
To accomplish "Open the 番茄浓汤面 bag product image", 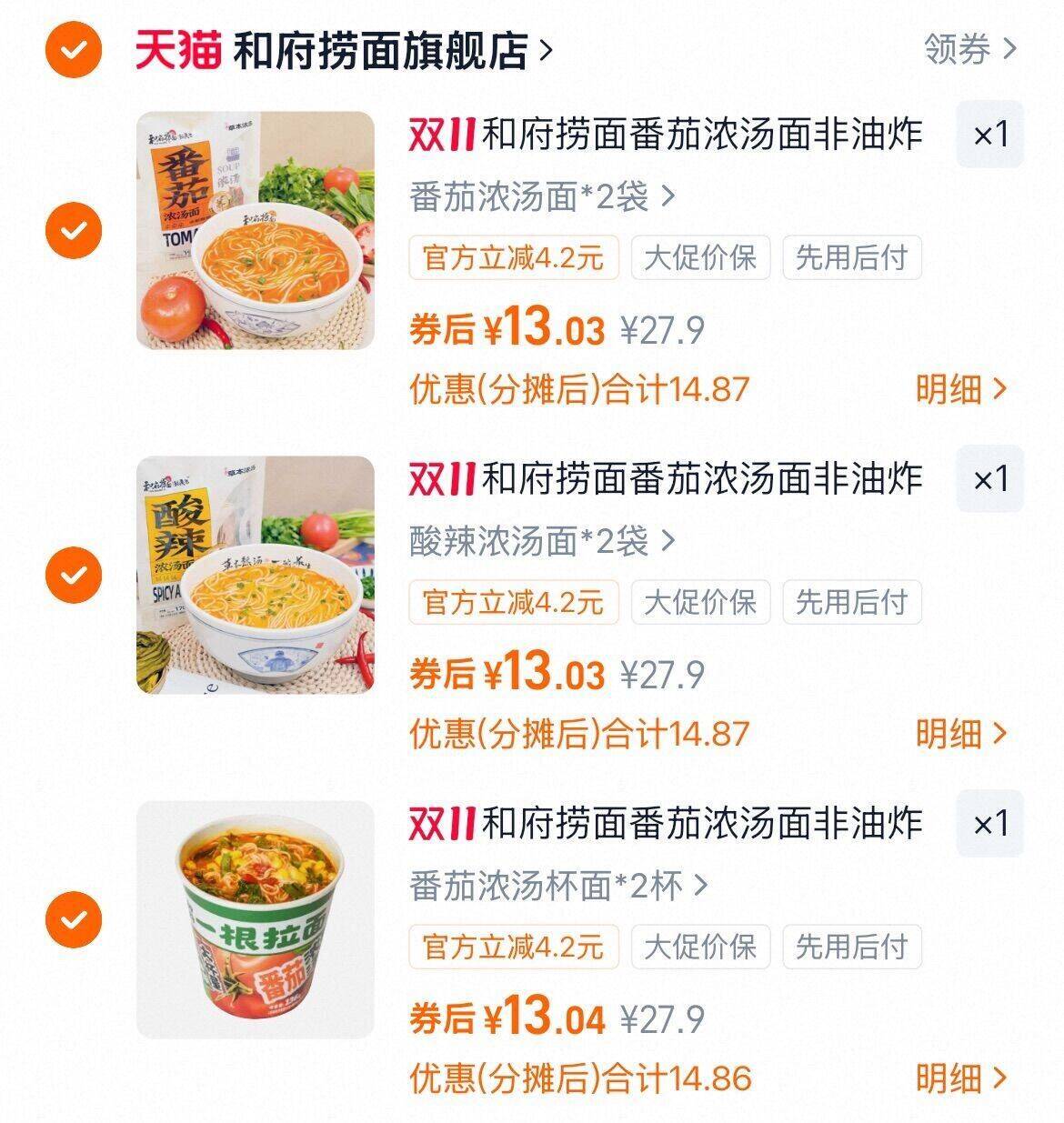I will 256,230.
